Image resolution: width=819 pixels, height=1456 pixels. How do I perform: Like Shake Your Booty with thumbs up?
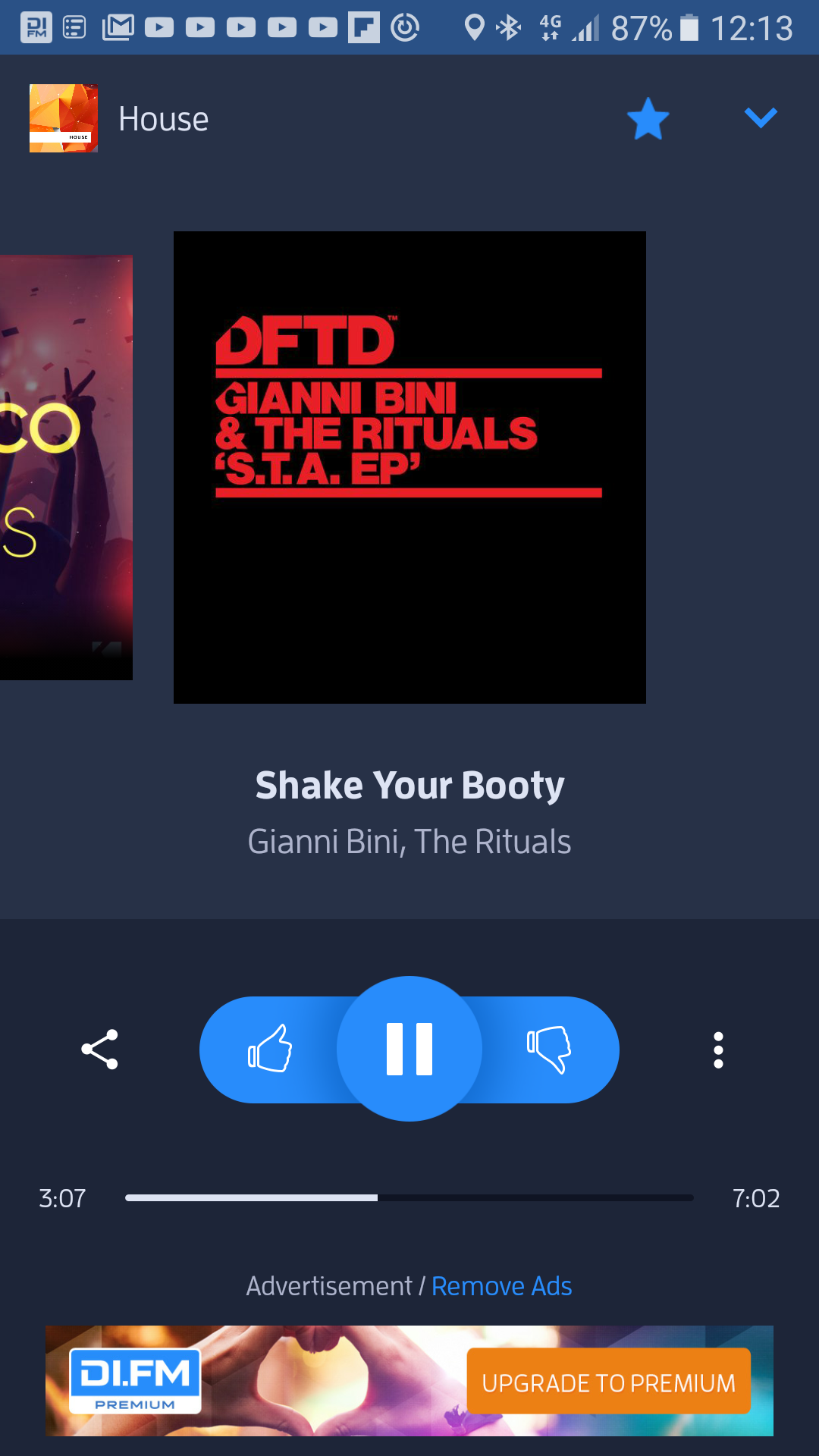(x=270, y=1049)
